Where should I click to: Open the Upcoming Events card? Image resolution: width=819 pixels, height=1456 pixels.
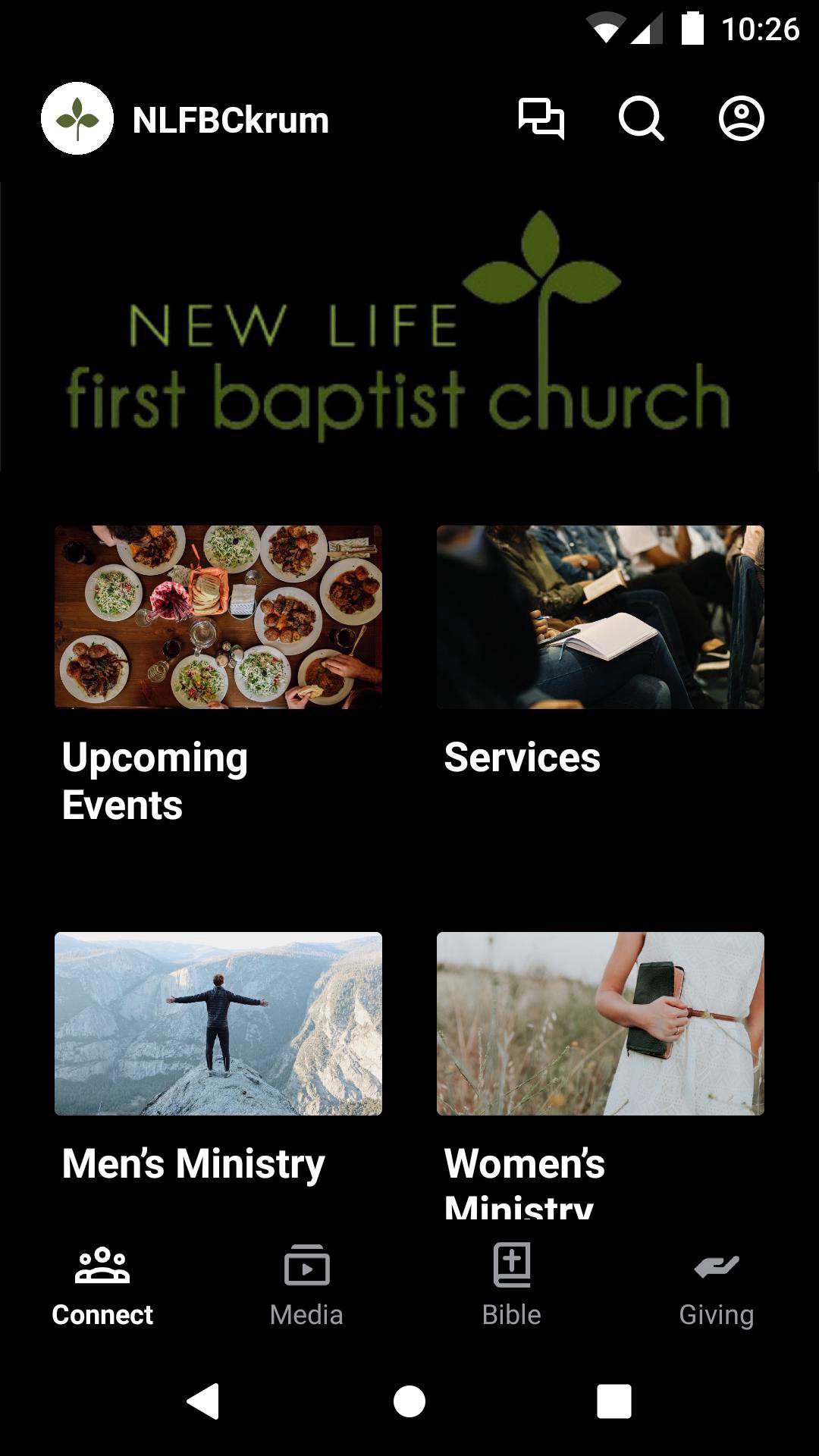pyautogui.click(x=218, y=617)
